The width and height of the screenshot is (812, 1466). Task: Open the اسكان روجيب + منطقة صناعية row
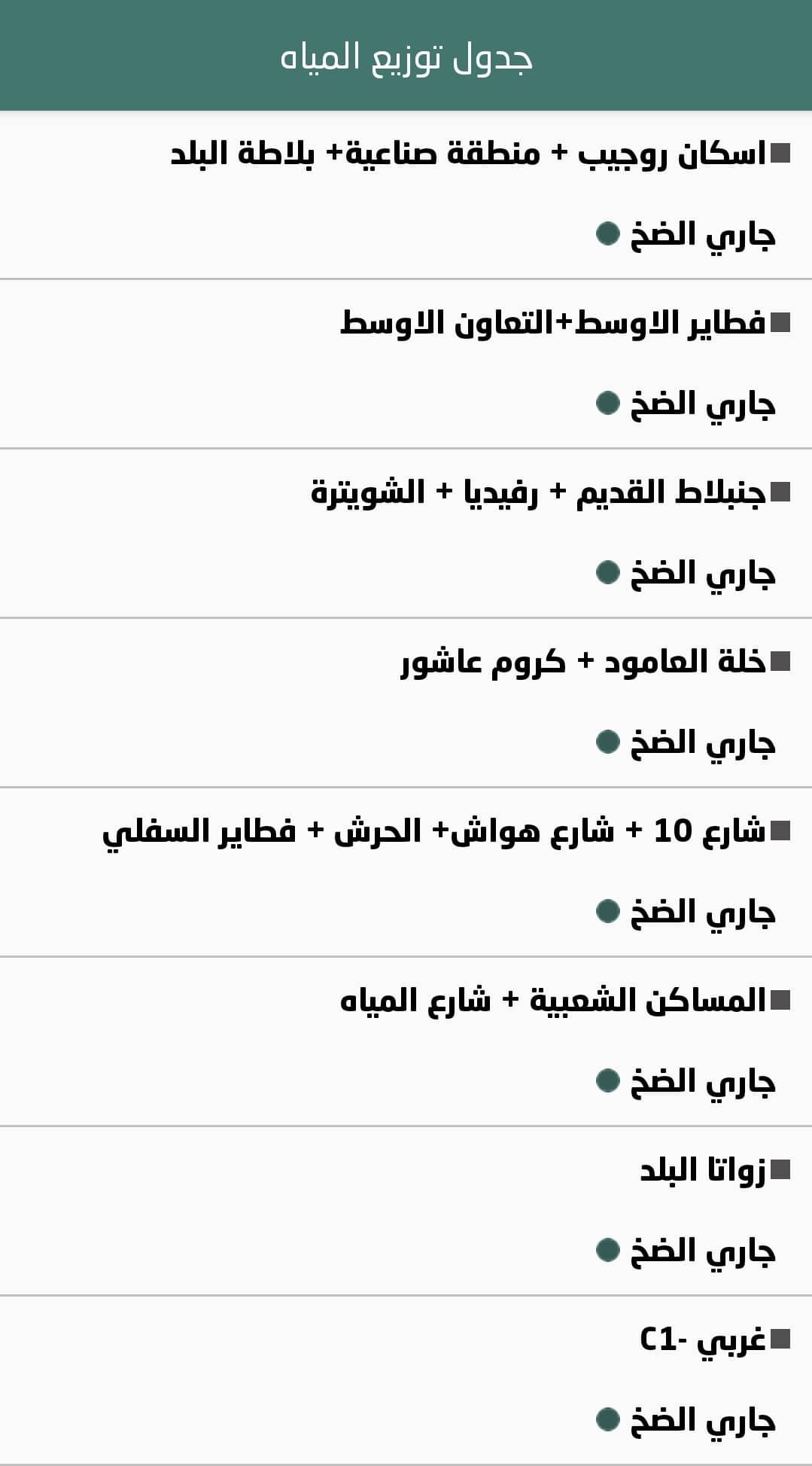click(468, 154)
